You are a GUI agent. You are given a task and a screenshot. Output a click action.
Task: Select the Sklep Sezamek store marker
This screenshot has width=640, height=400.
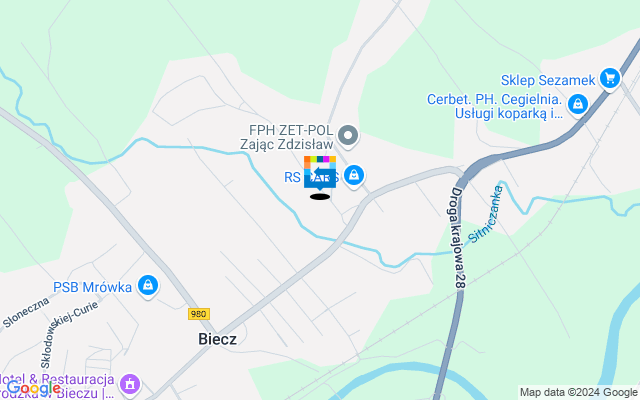(x=606, y=80)
